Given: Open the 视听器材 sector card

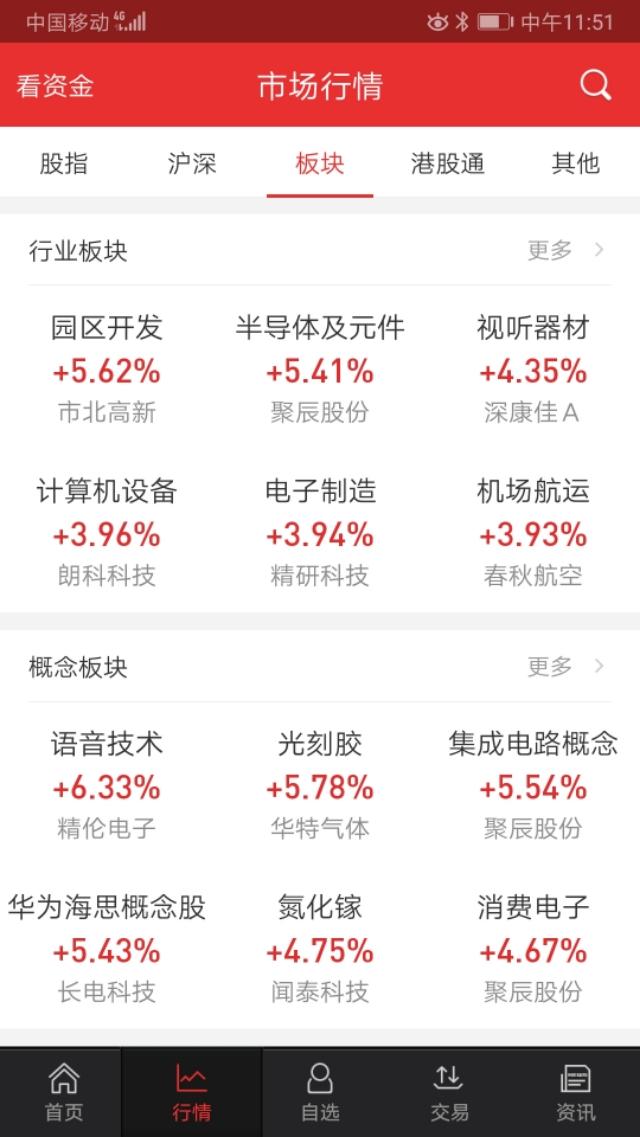Looking at the screenshot, I should coord(533,370).
